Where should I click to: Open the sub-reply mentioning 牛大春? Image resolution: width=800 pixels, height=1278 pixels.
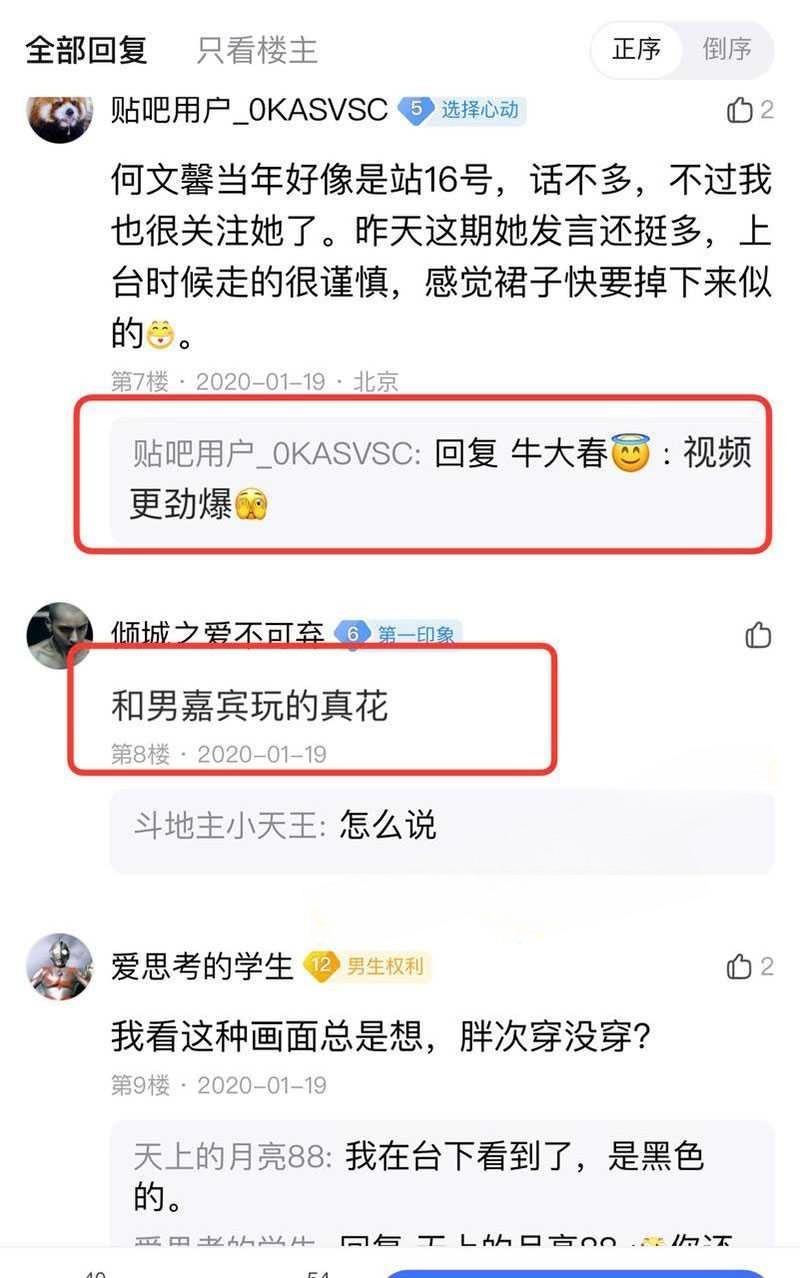tap(440, 479)
